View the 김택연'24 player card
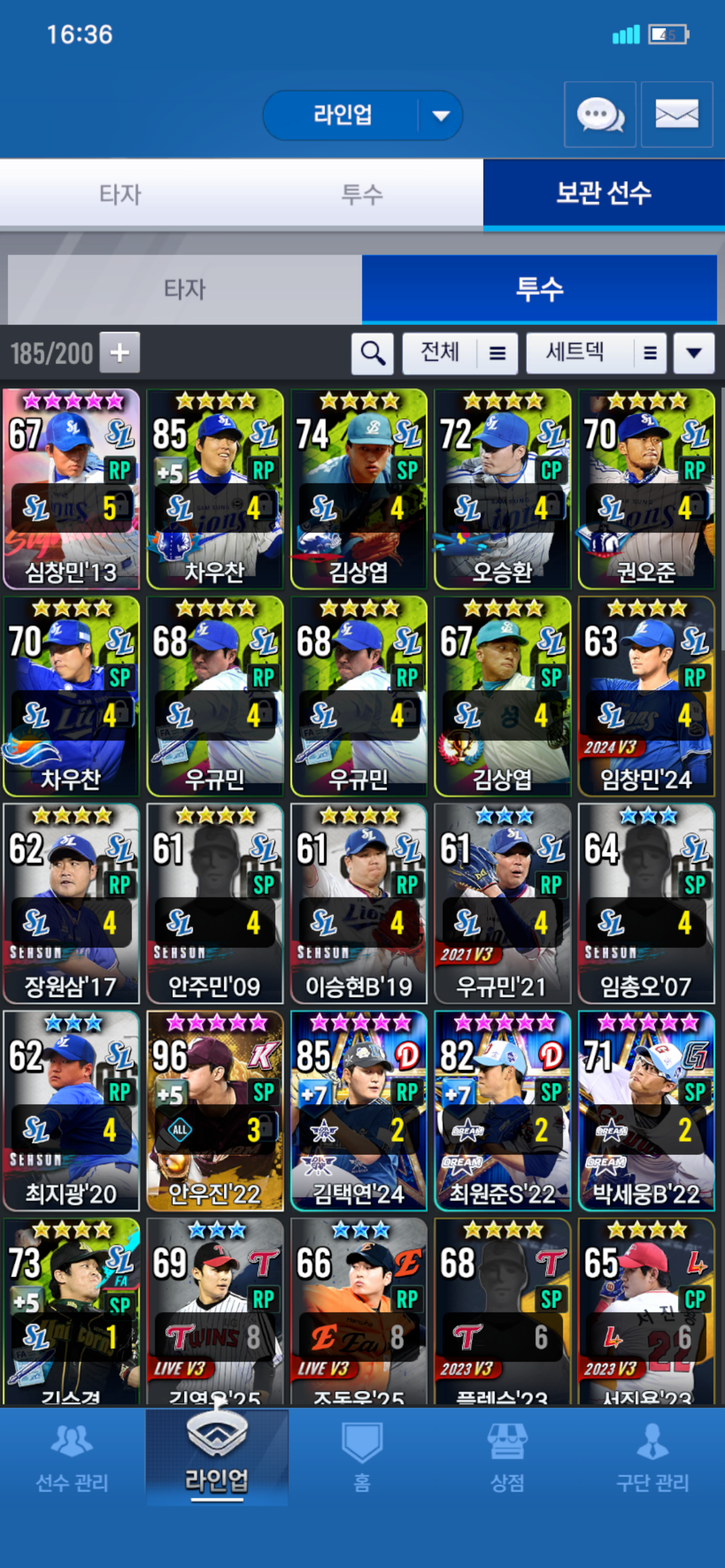Viewport: 725px width, 1568px height. tap(359, 1111)
